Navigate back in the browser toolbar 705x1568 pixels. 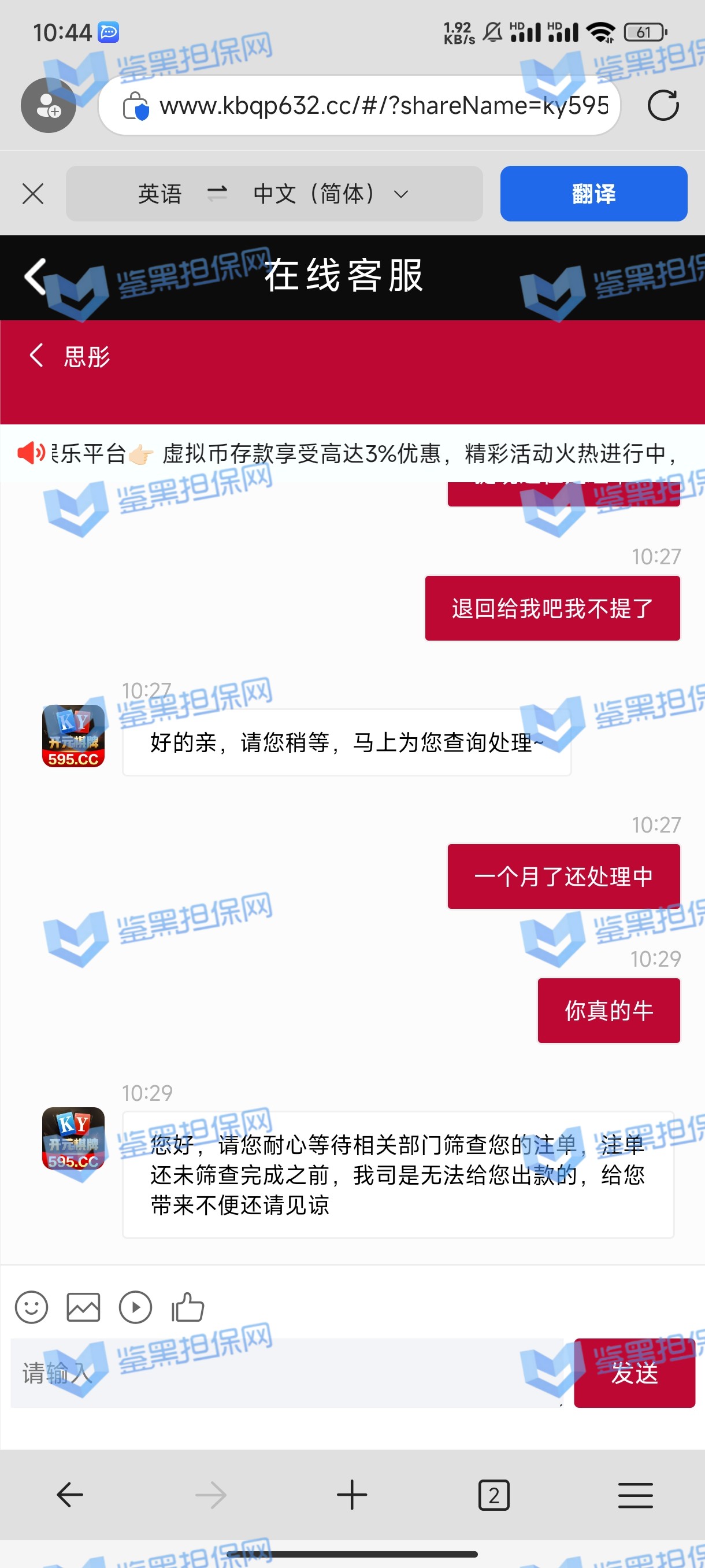point(70,1495)
